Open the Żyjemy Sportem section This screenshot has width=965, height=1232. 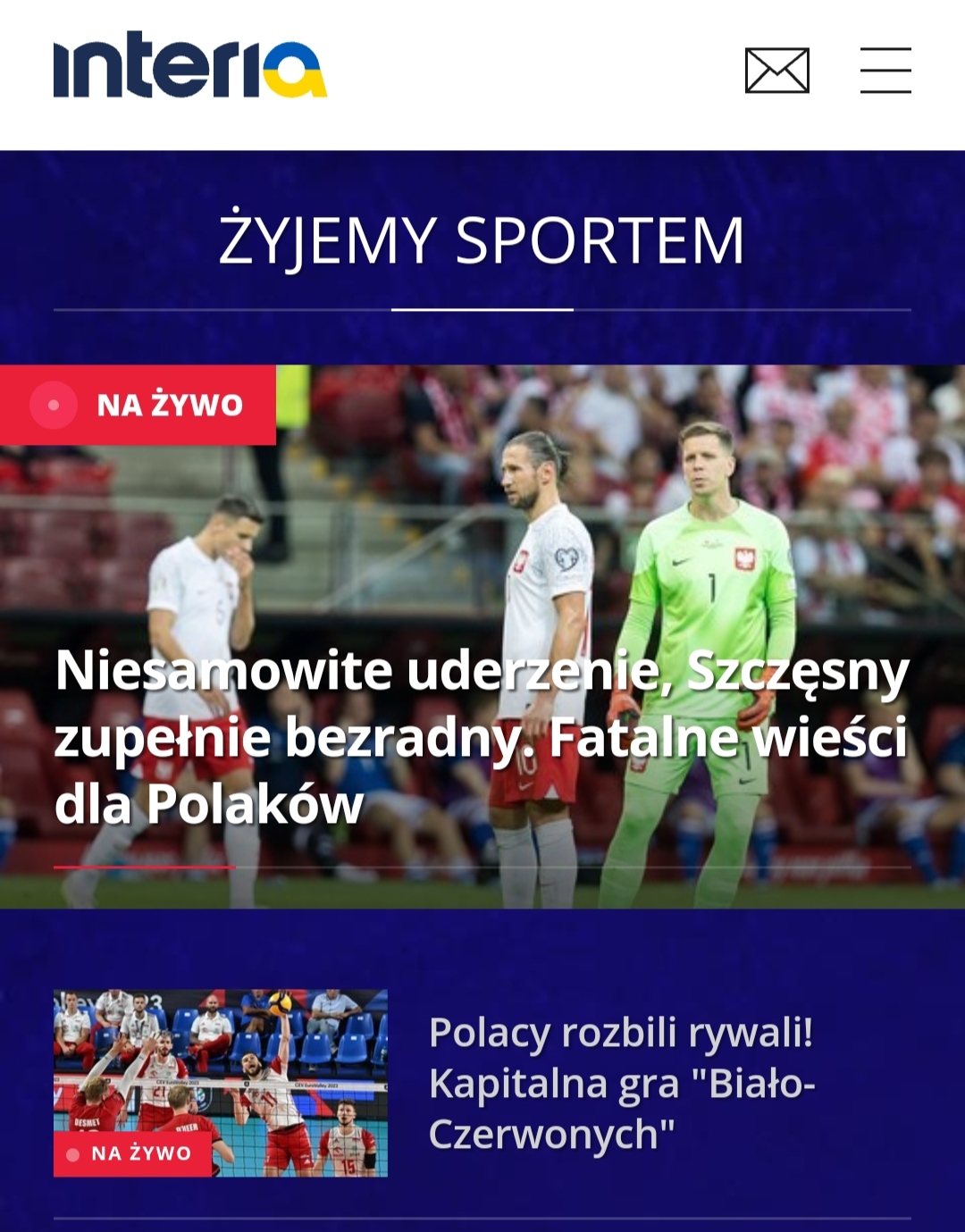pyautogui.click(x=482, y=241)
